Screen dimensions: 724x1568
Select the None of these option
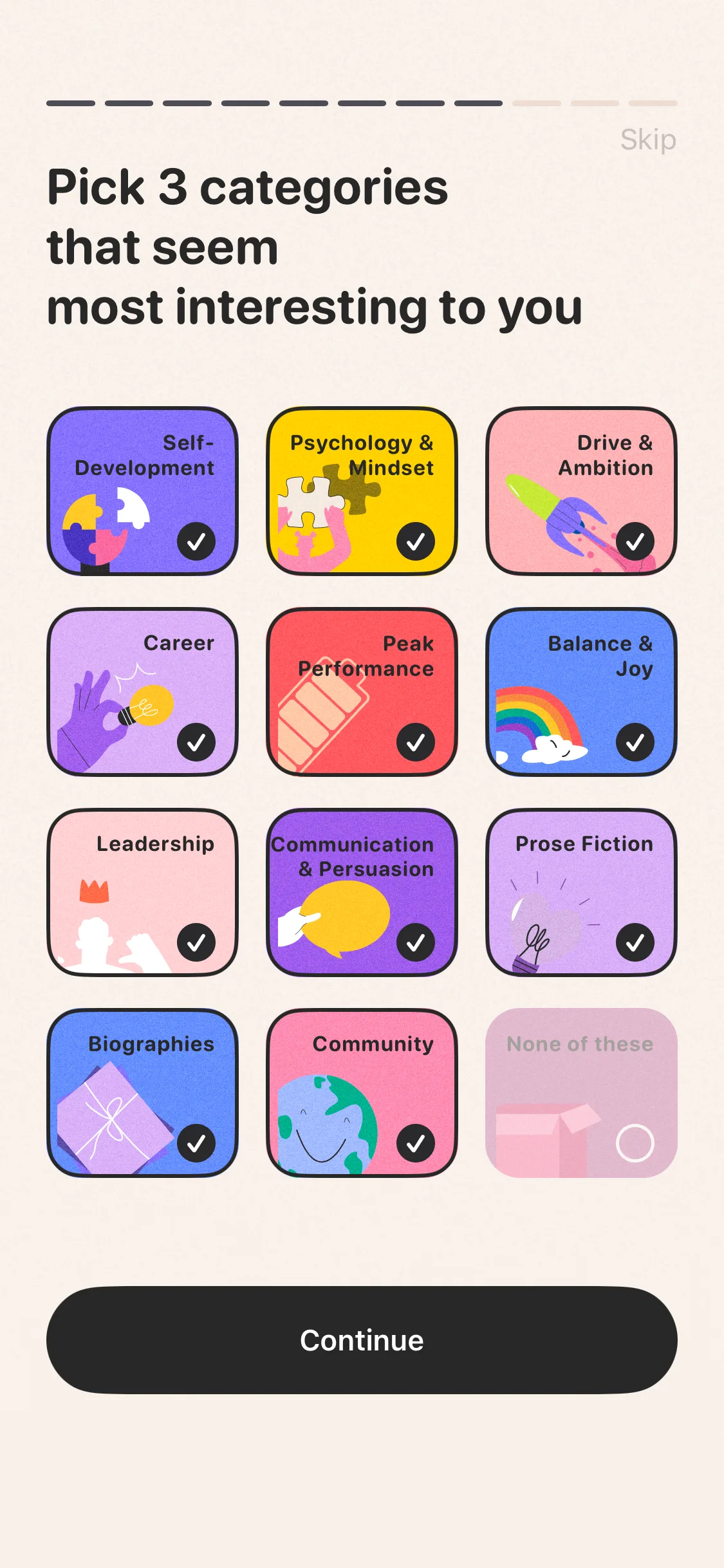[x=581, y=1093]
